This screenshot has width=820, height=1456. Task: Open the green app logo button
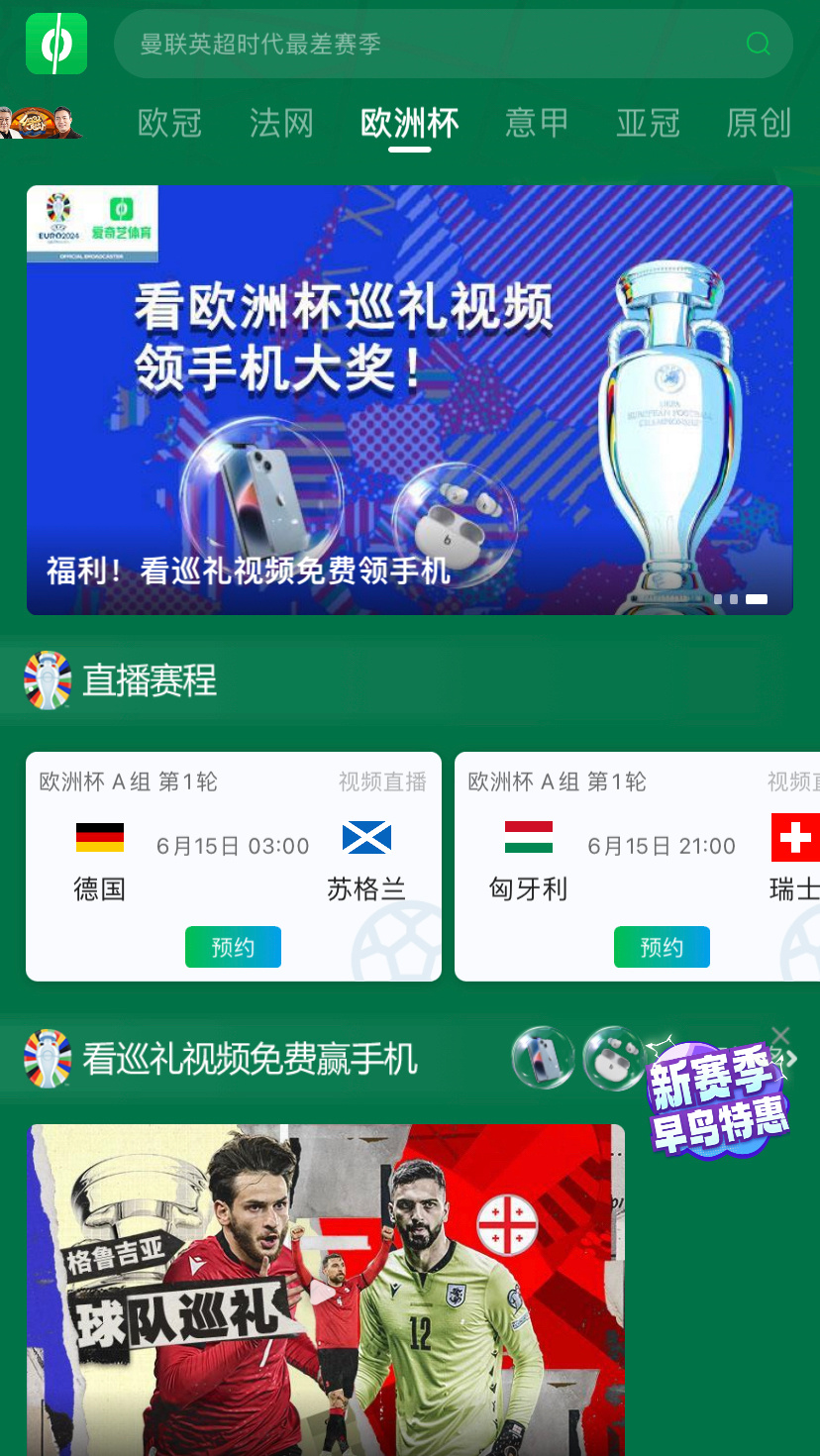click(x=56, y=44)
